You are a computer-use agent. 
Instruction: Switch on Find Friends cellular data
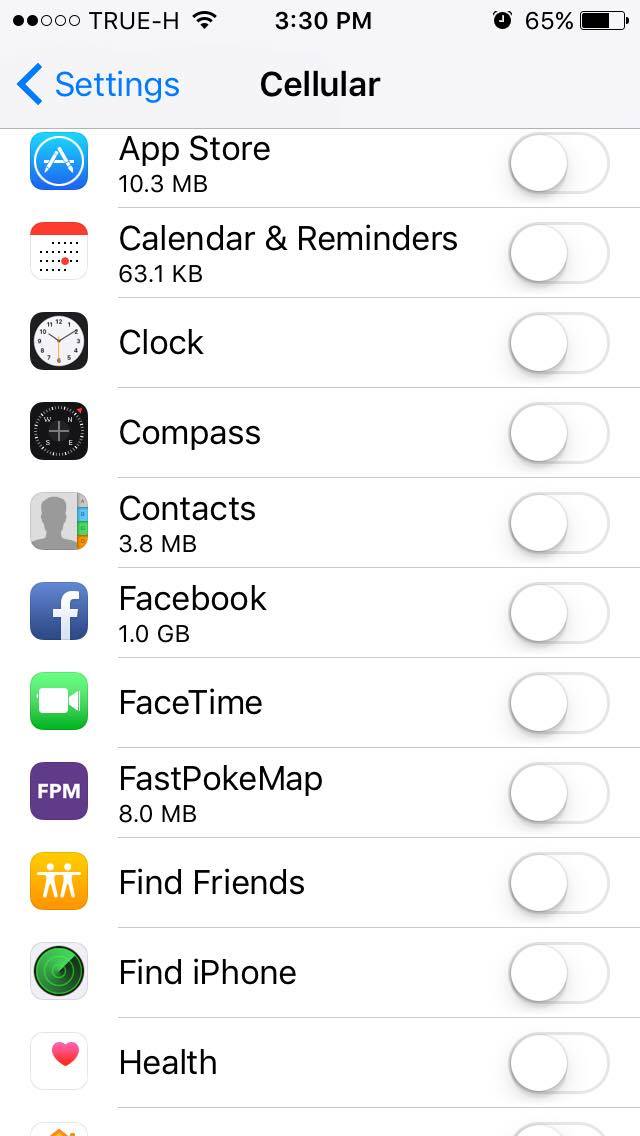(x=559, y=882)
